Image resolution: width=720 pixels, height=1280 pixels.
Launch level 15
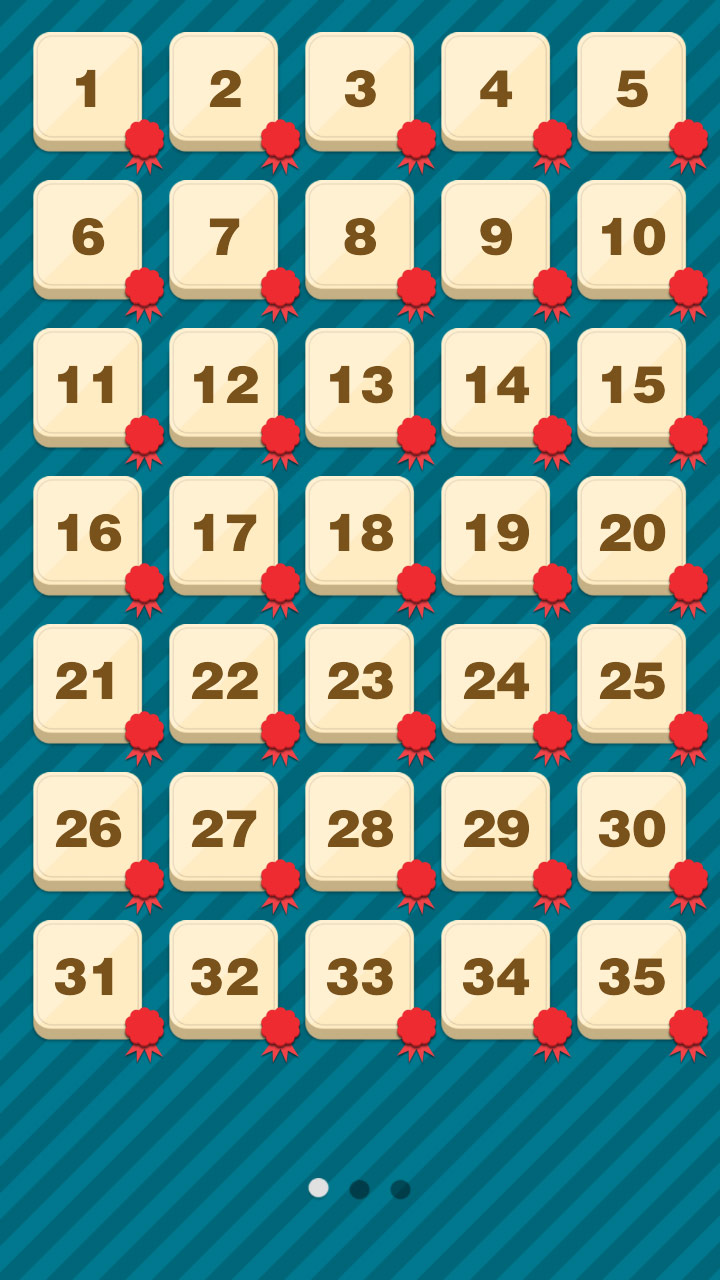pyautogui.click(x=631, y=386)
